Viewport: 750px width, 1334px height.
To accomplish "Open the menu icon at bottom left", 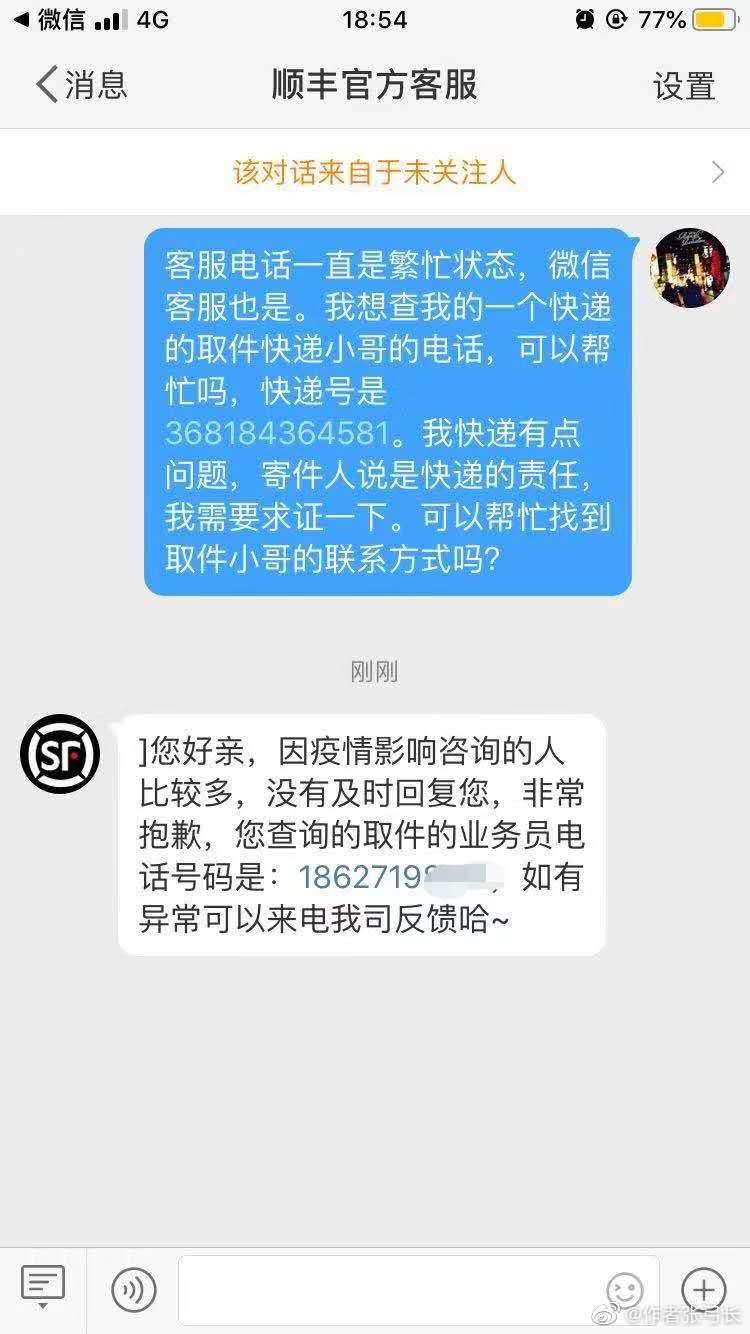I will [x=42, y=1287].
